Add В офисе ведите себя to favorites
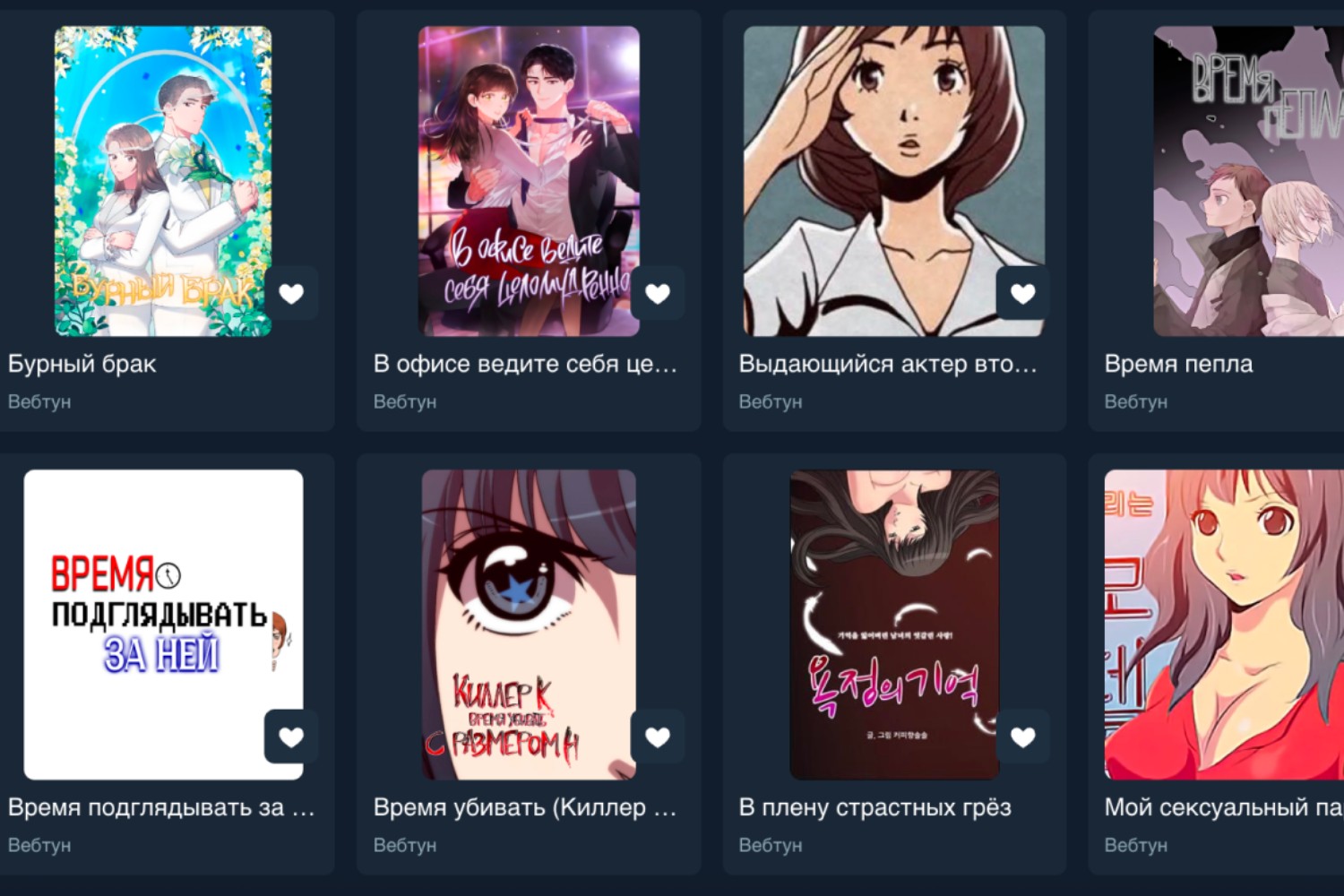 point(658,293)
